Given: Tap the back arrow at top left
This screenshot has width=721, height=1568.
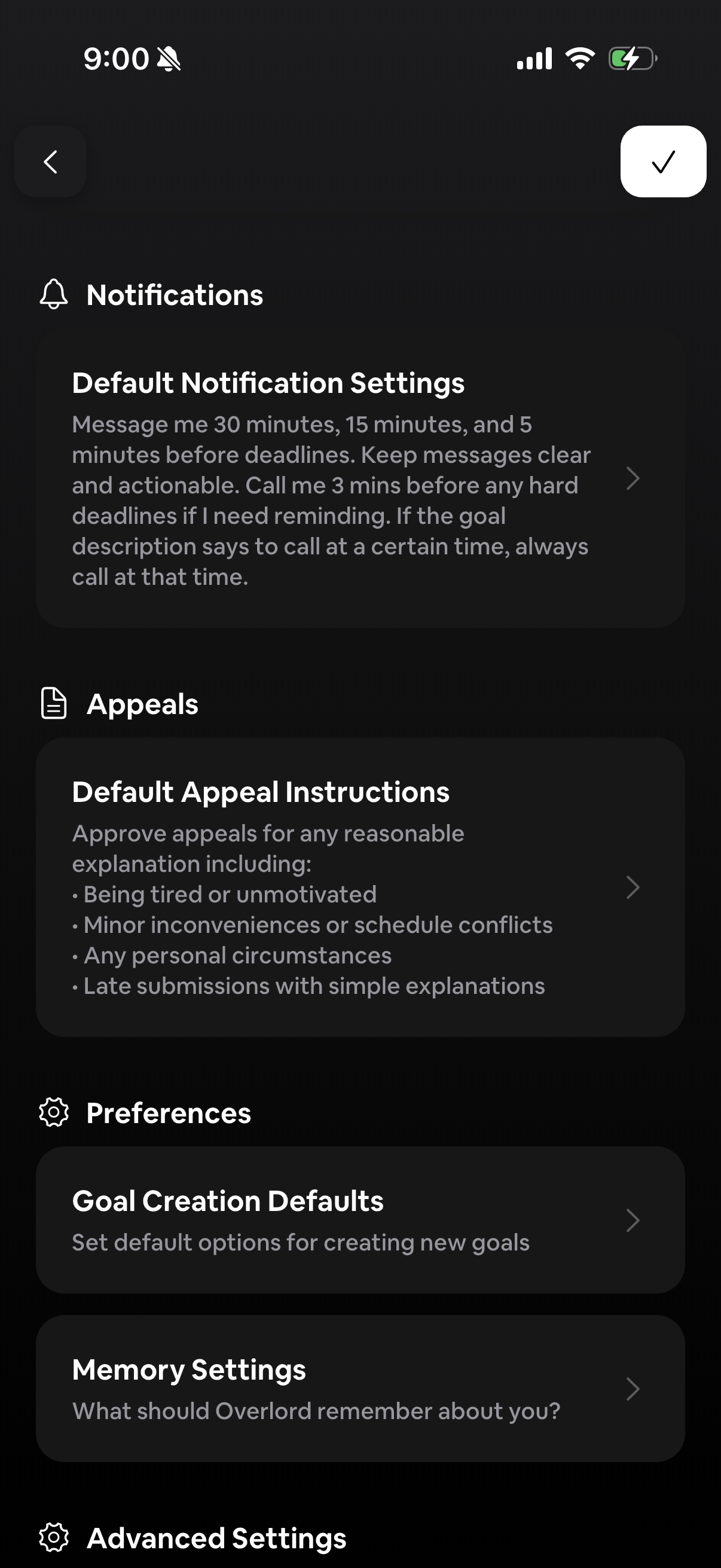Looking at the screenshot, I should pyautogui.click(x=50, y=162).
